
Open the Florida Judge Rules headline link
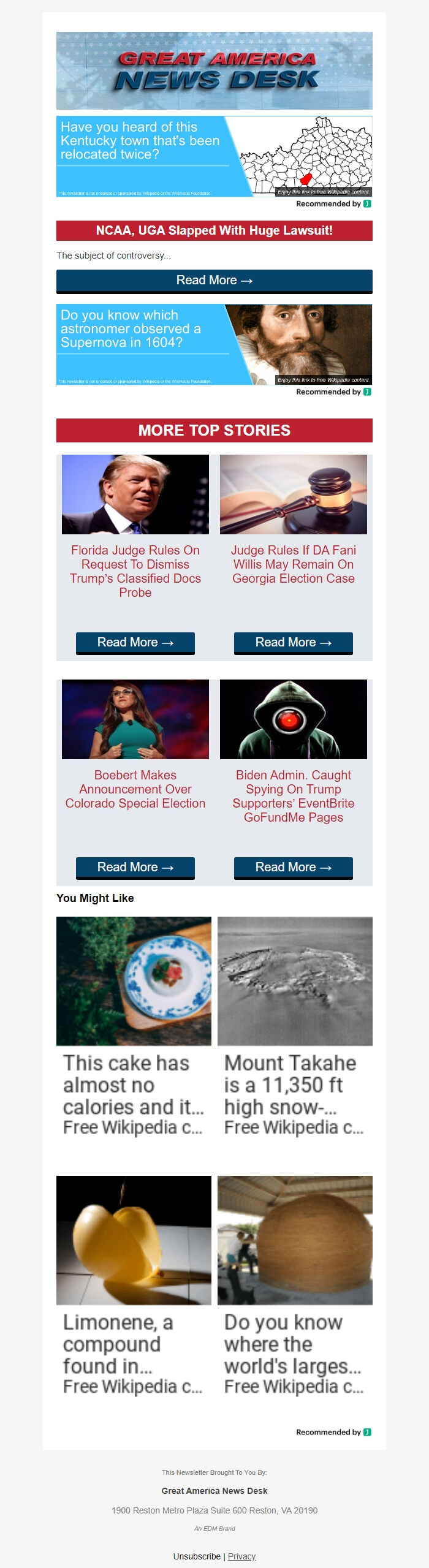coord(135,571)
